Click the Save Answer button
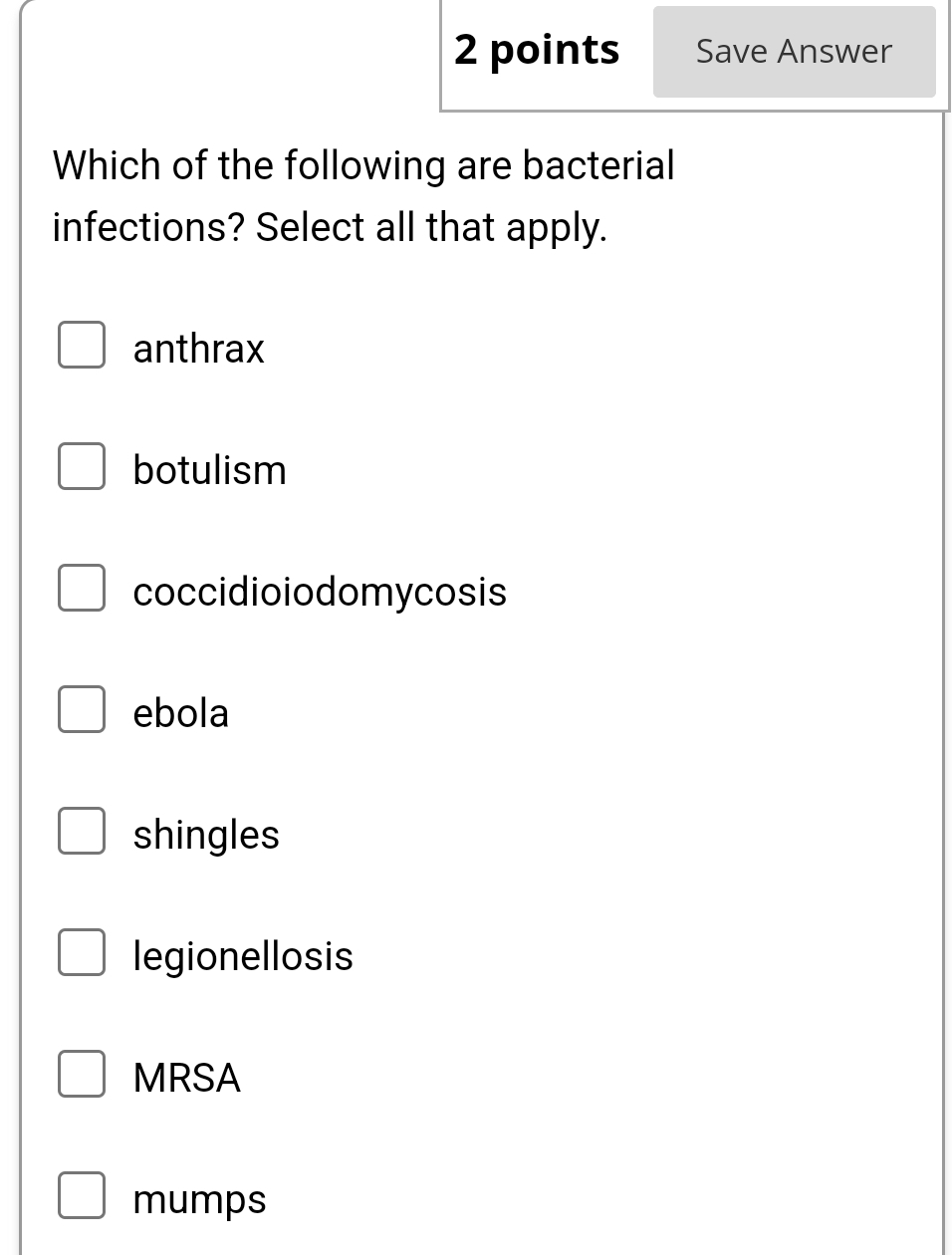Viewport: 952px width, 1255px height. (793, 51)
